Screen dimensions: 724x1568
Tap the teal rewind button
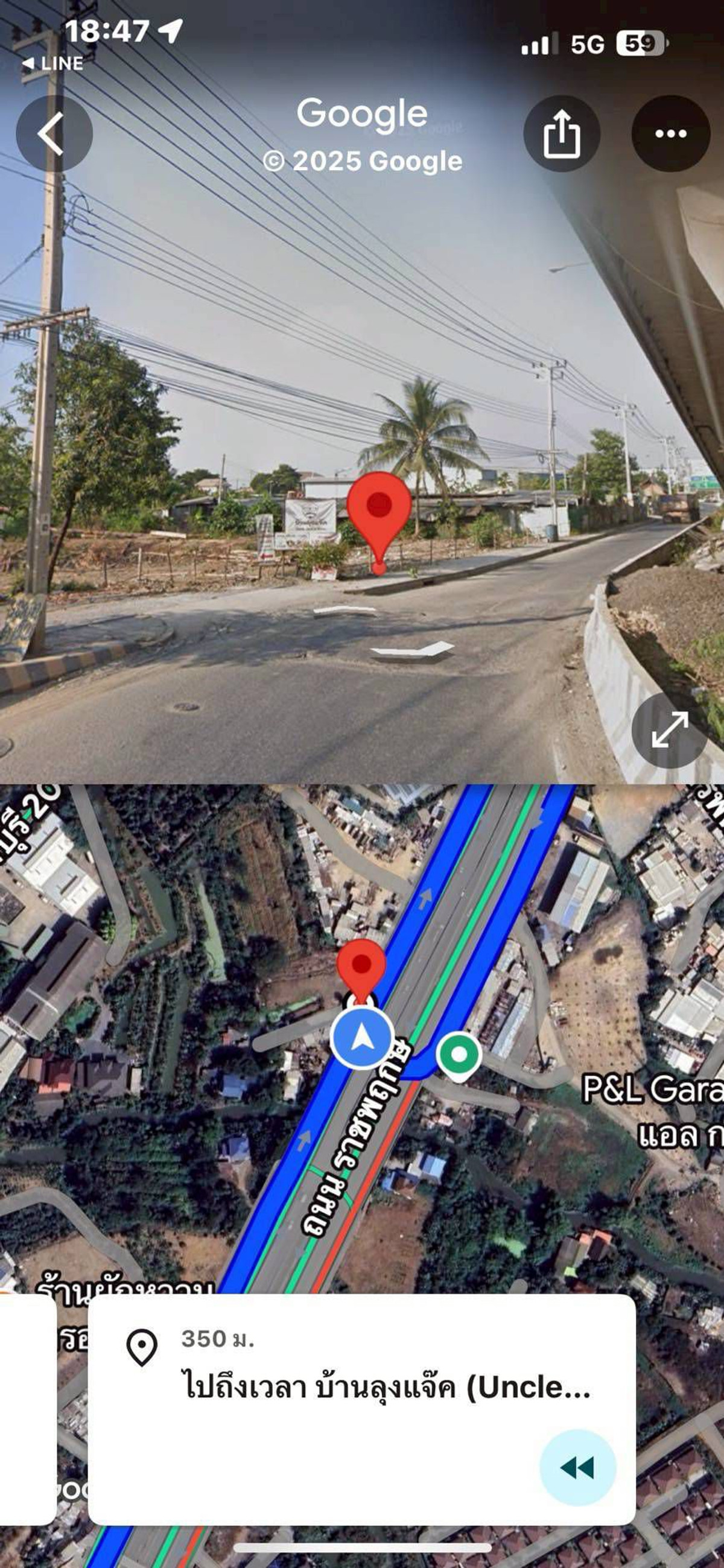coord(577,1468)
